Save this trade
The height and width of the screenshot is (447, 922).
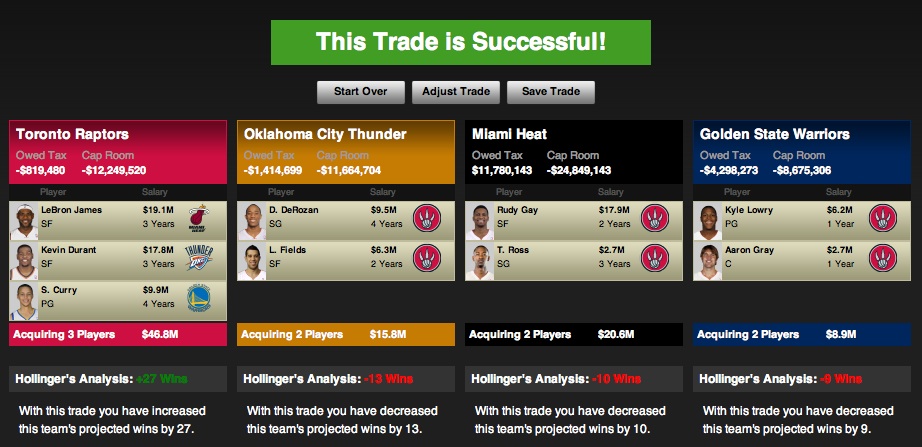[x=550, y=92]
